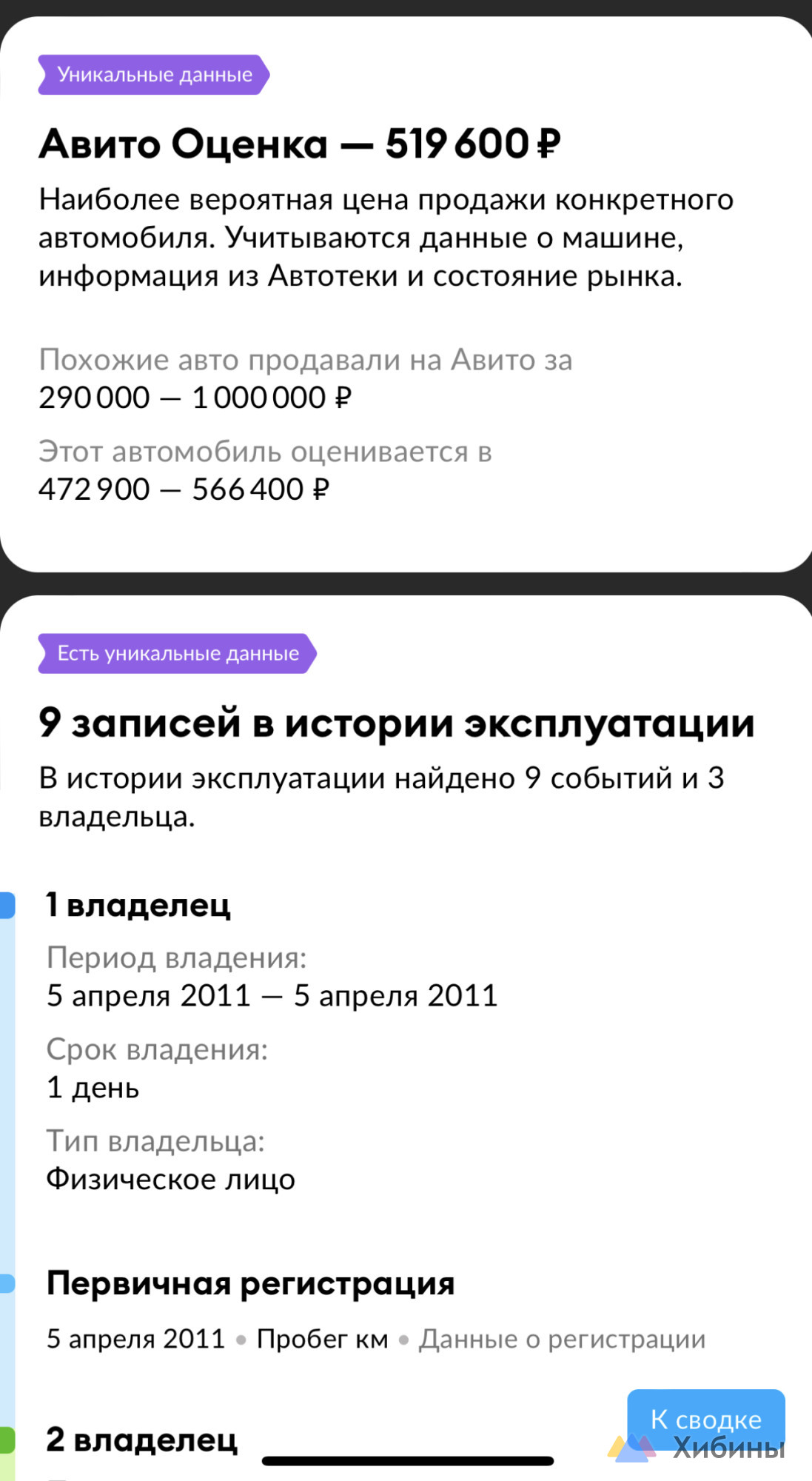Tap the «К сводке» button
Screen dimensions: 812x1481
pos(705,1419)
